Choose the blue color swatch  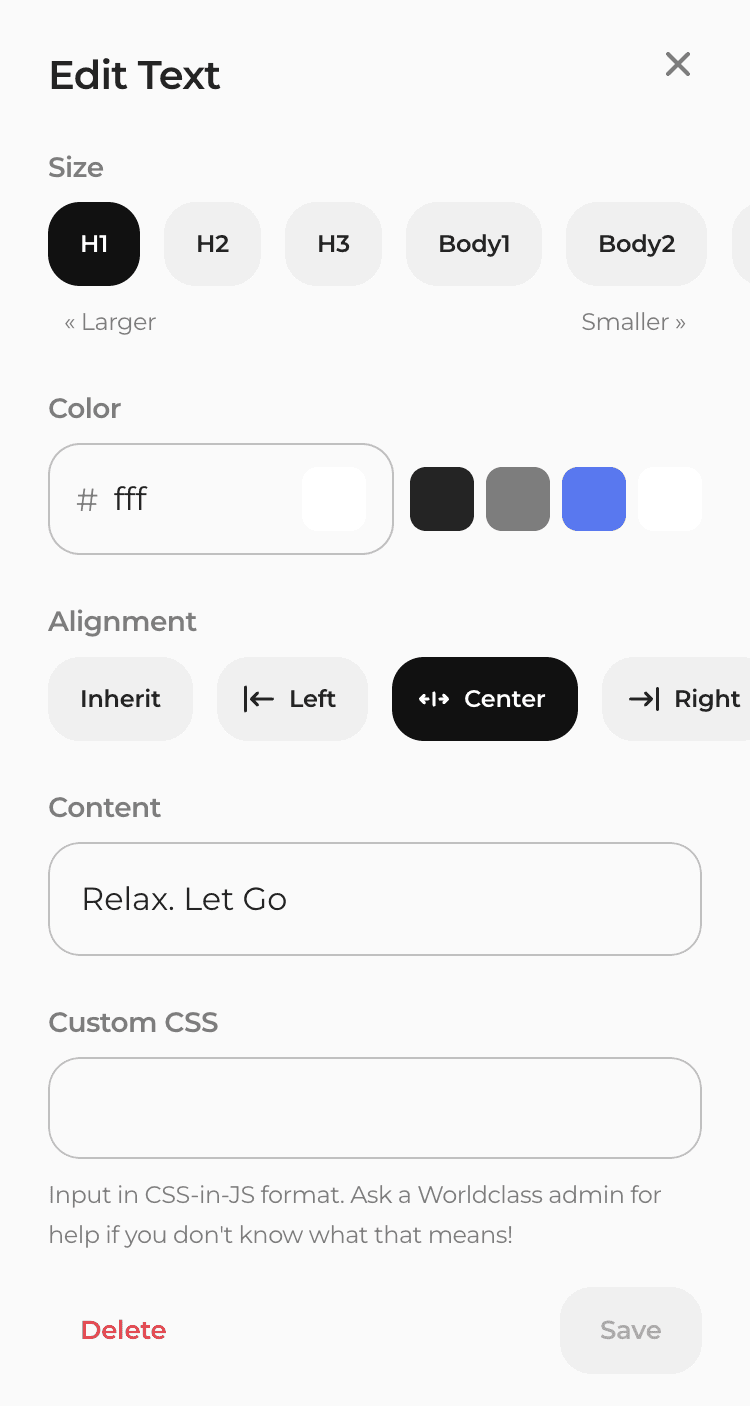click(x=594, y=499)
